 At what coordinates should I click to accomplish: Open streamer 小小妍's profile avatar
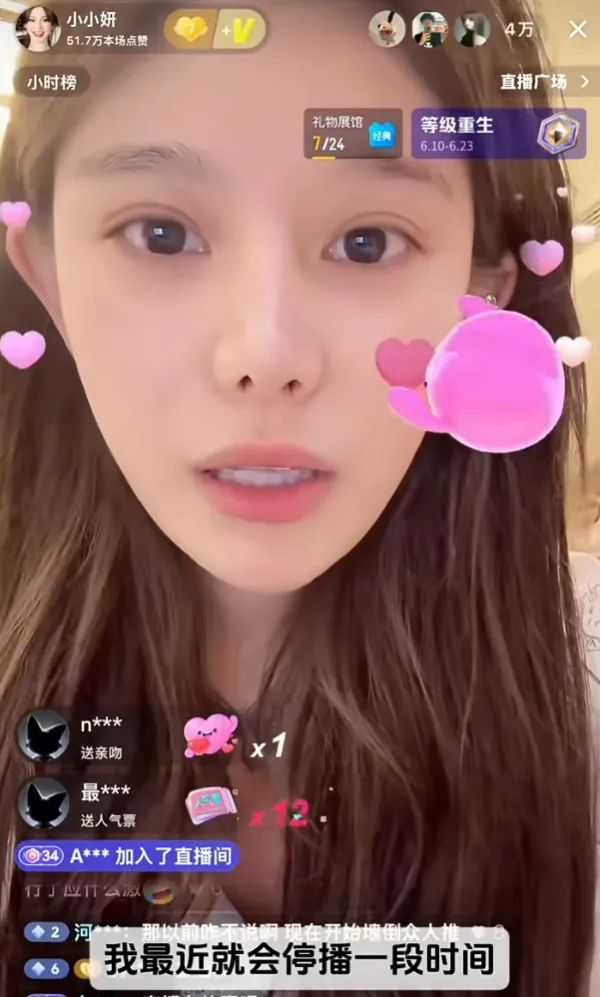pyautogui.click(x=38, y=29)
